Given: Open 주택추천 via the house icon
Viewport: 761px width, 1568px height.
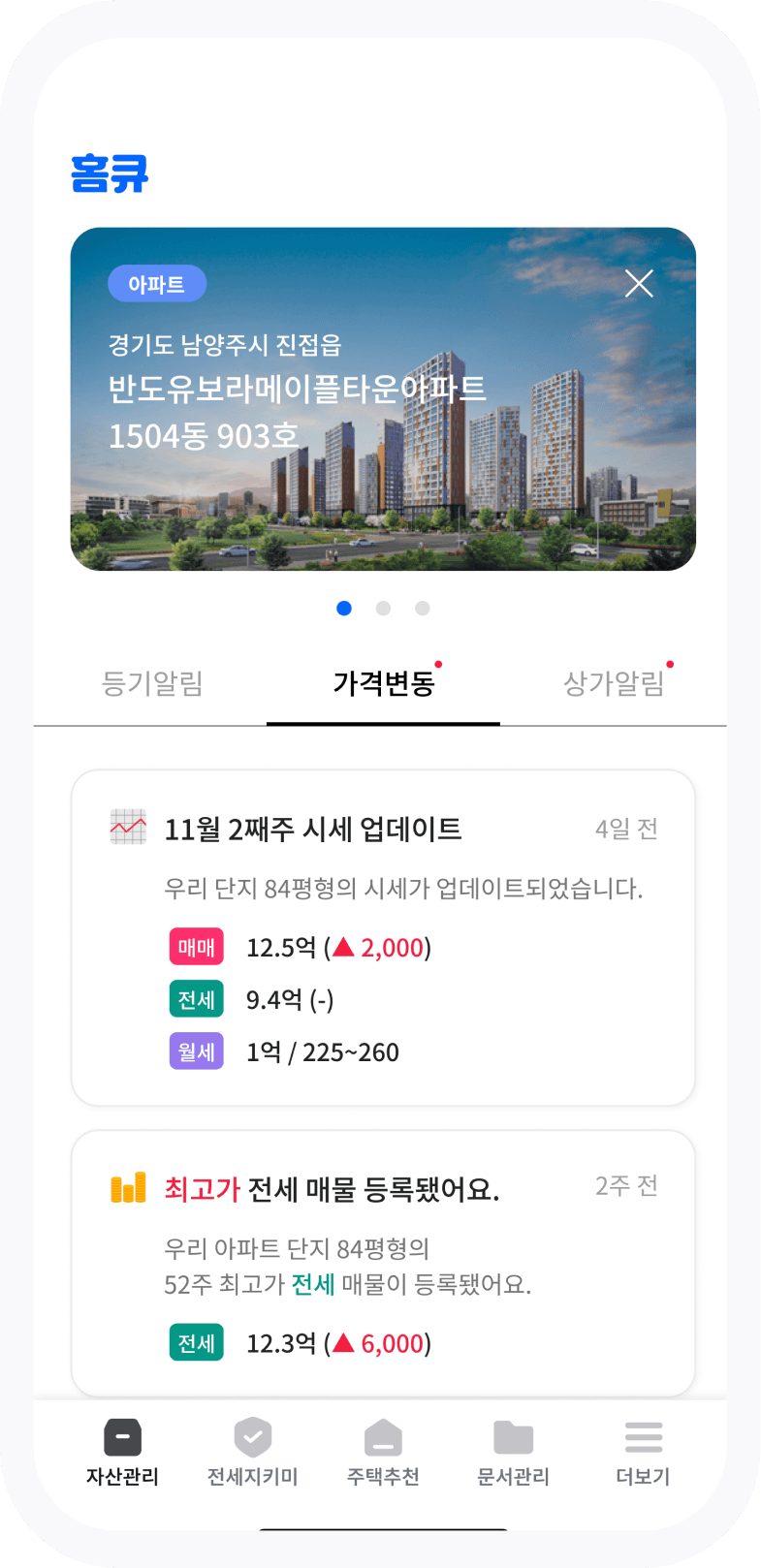Looking at the screenshot, I should [382, 1437].
